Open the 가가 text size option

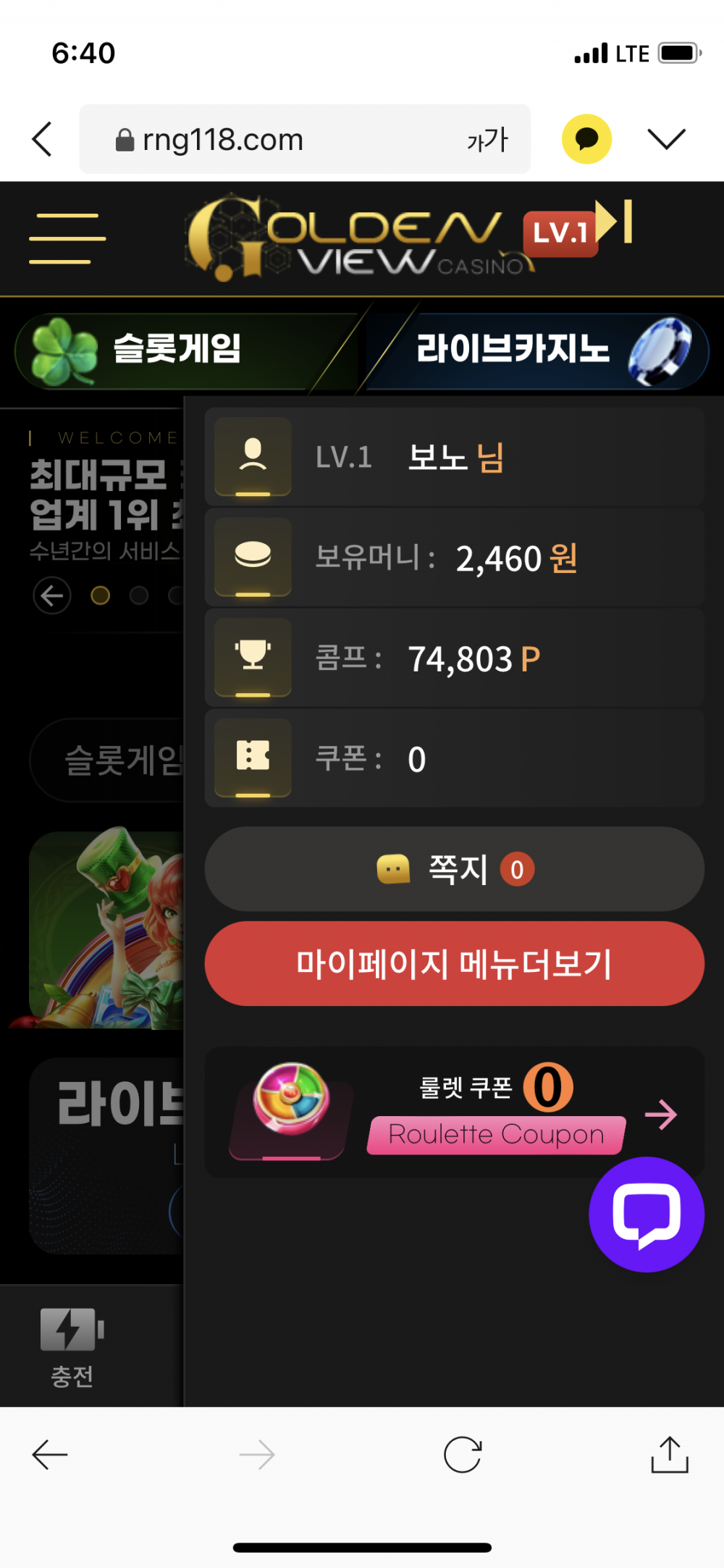(x=488, y=139)
